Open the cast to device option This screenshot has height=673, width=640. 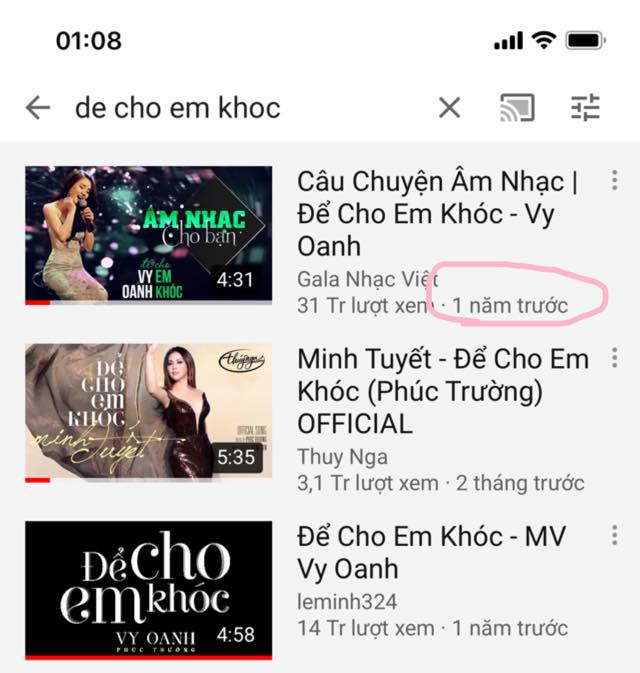[x=516, y=108]
